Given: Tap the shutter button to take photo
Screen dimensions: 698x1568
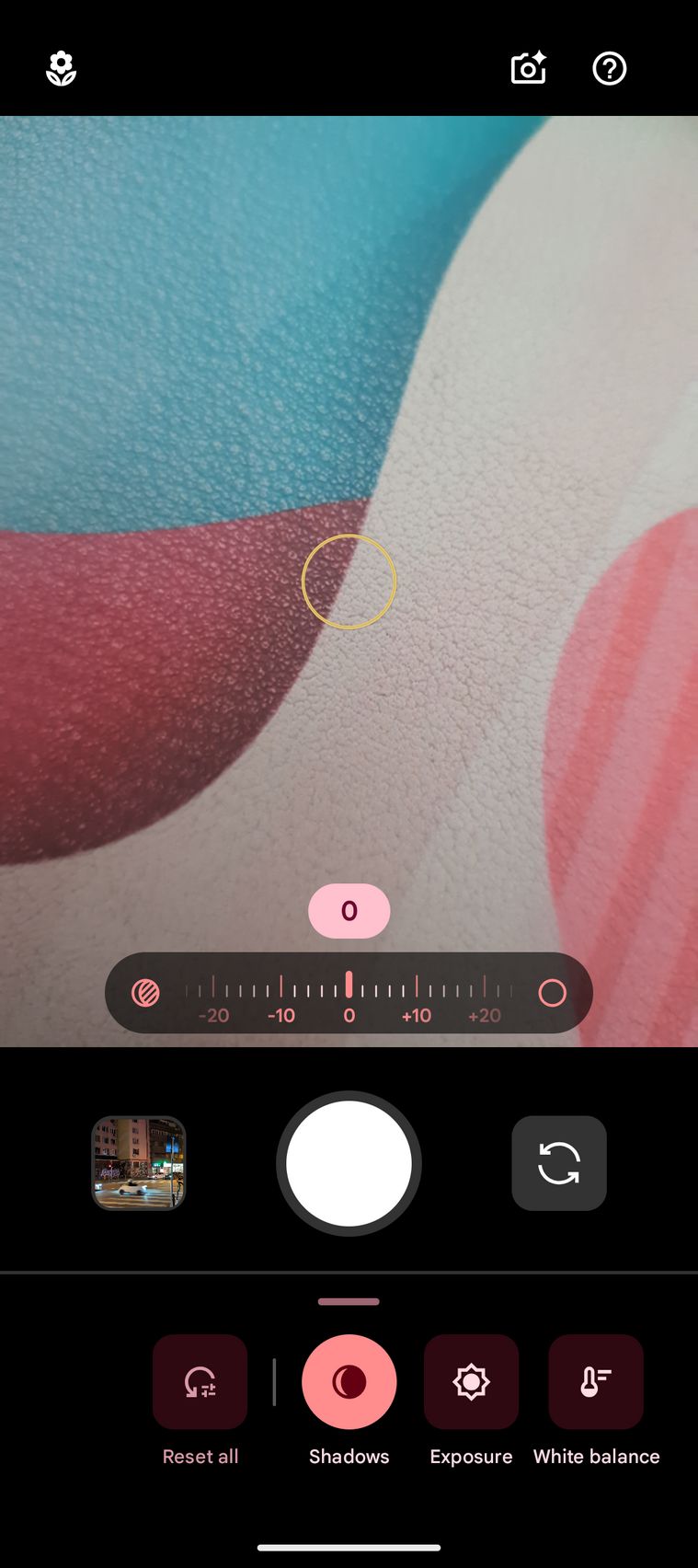Looking at the screenshot, I should [349, 1163].
